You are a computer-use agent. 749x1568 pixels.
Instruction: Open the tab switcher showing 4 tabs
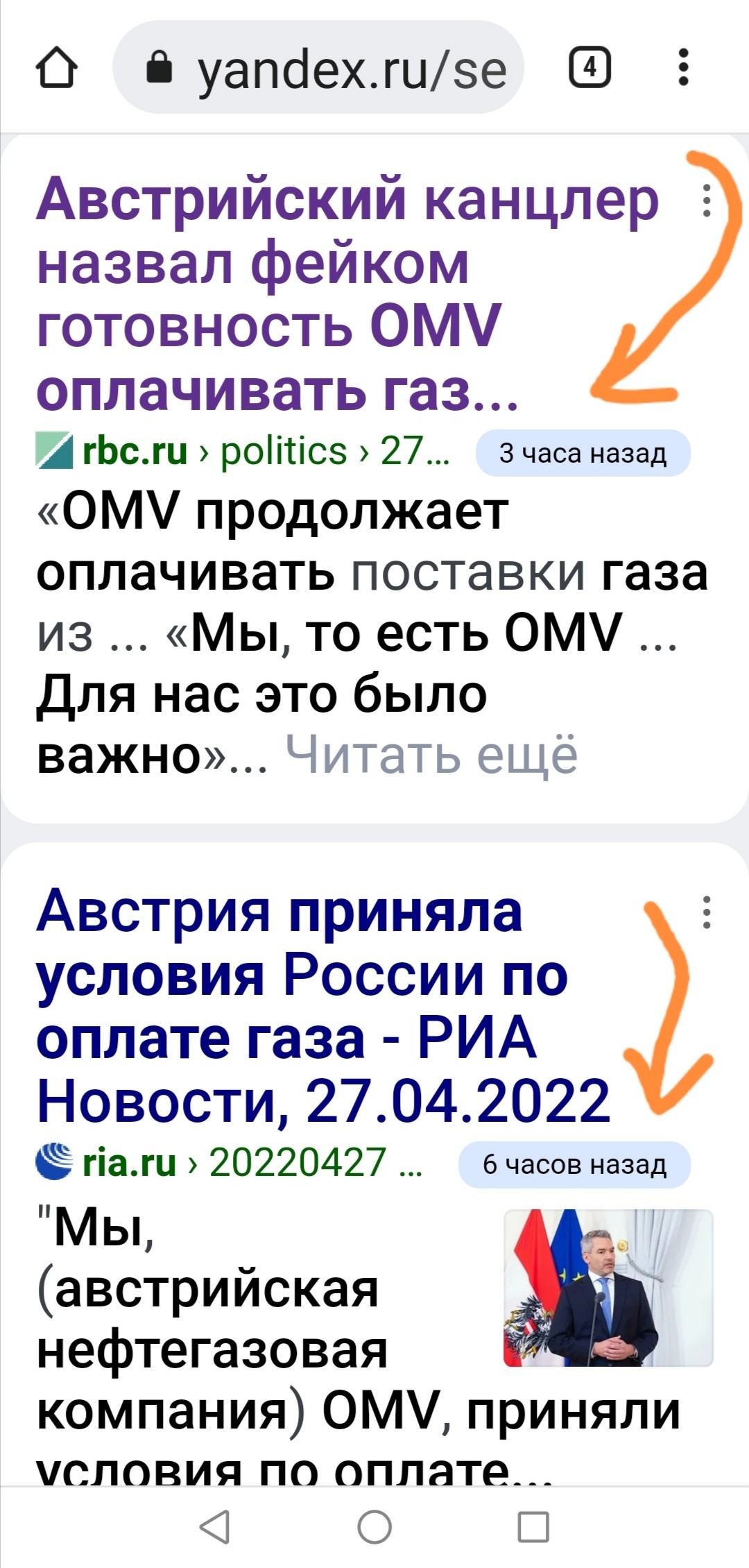[x=589, y=67]
